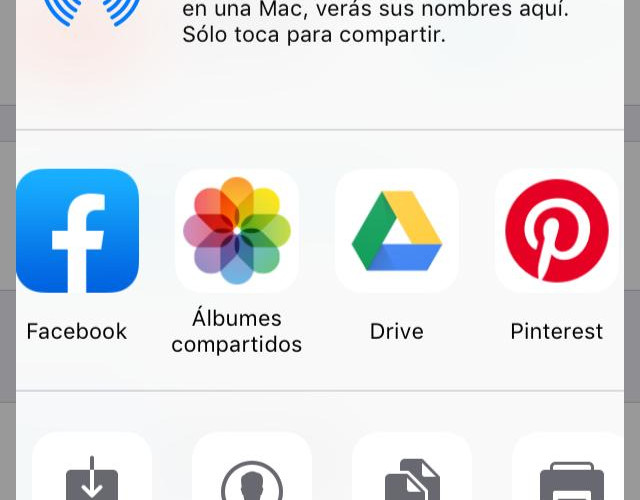Tap the copy action icon
Screen dimensions: 640x500
[412, 474]
